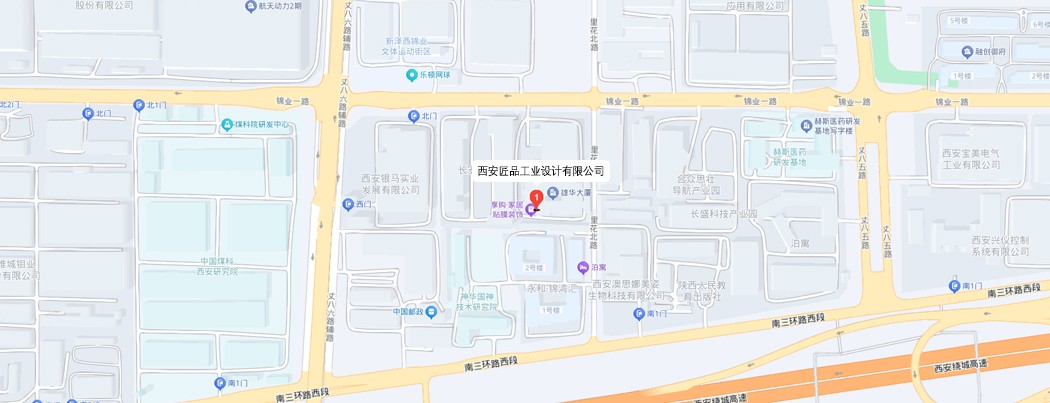Select the 乐顿网球 point of interest
The width and height of the screenshot is (1050, 403).
pyautogui.click(x=411, y=75)
